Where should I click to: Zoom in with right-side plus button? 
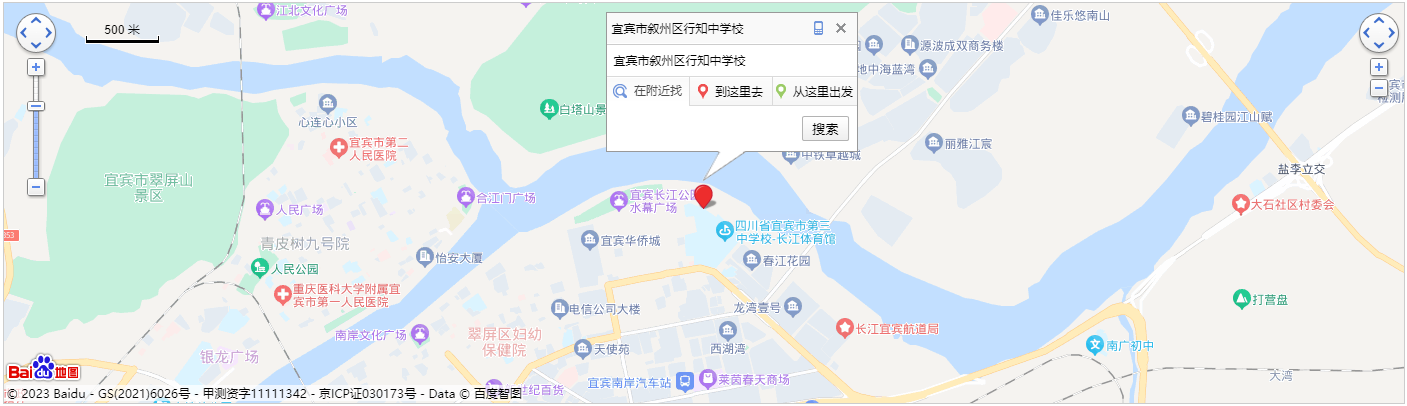[x=1379, y=67]
